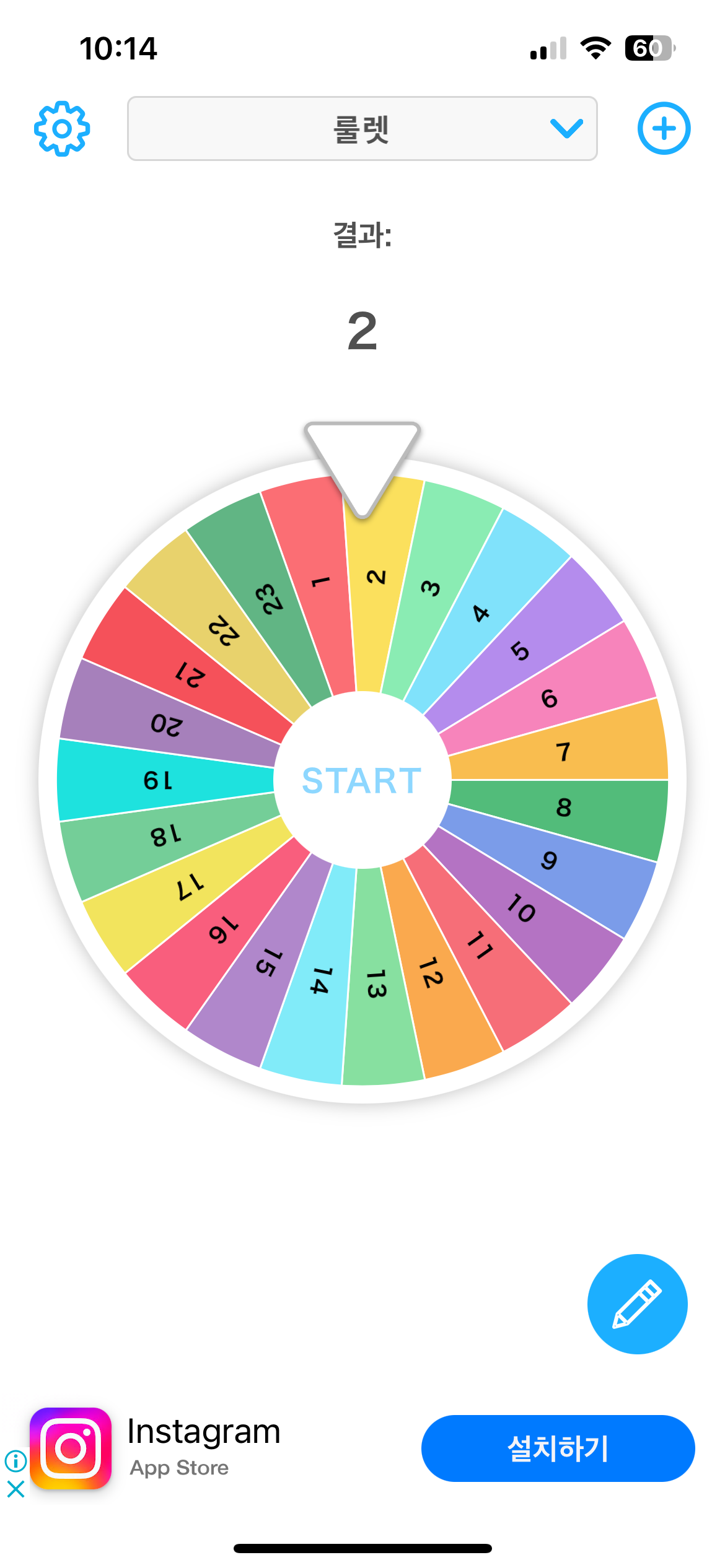This screenshot has width=725, height=1568.
Task: Add a new roulette with plus icon
Action: tap(664, 129)
